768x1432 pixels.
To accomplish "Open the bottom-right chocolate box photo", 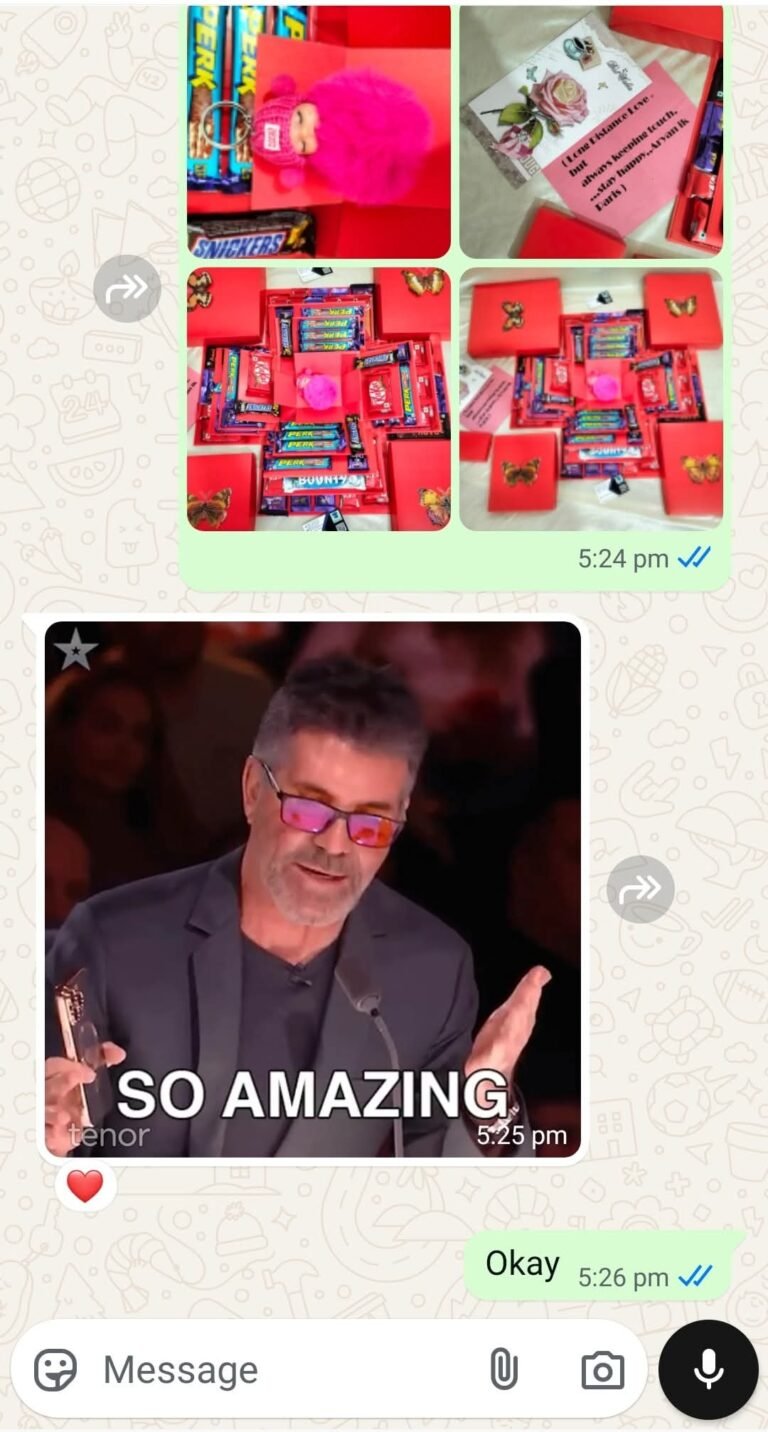I will (x=591, y=399).
